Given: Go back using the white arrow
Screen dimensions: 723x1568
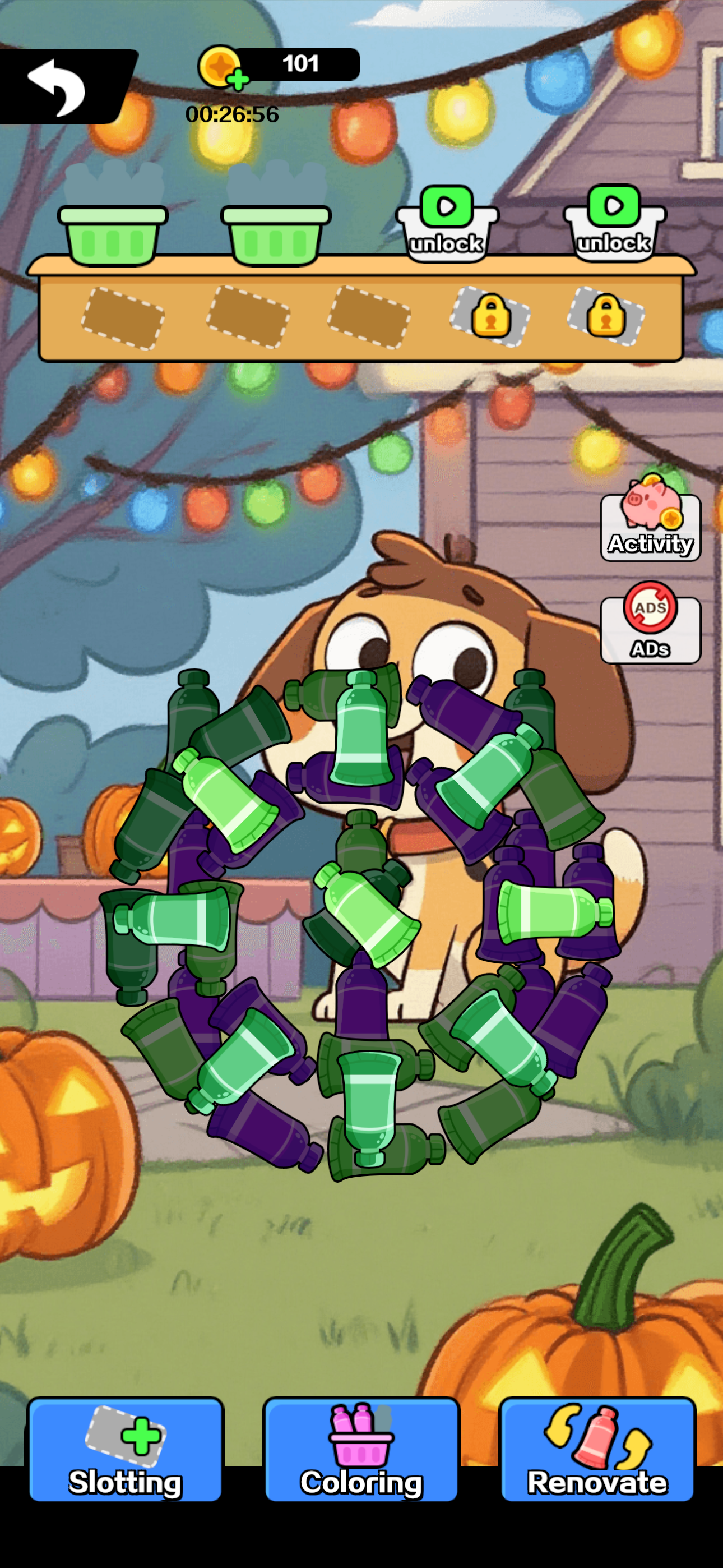Looking at the screenshot, I should pos(58,87).
